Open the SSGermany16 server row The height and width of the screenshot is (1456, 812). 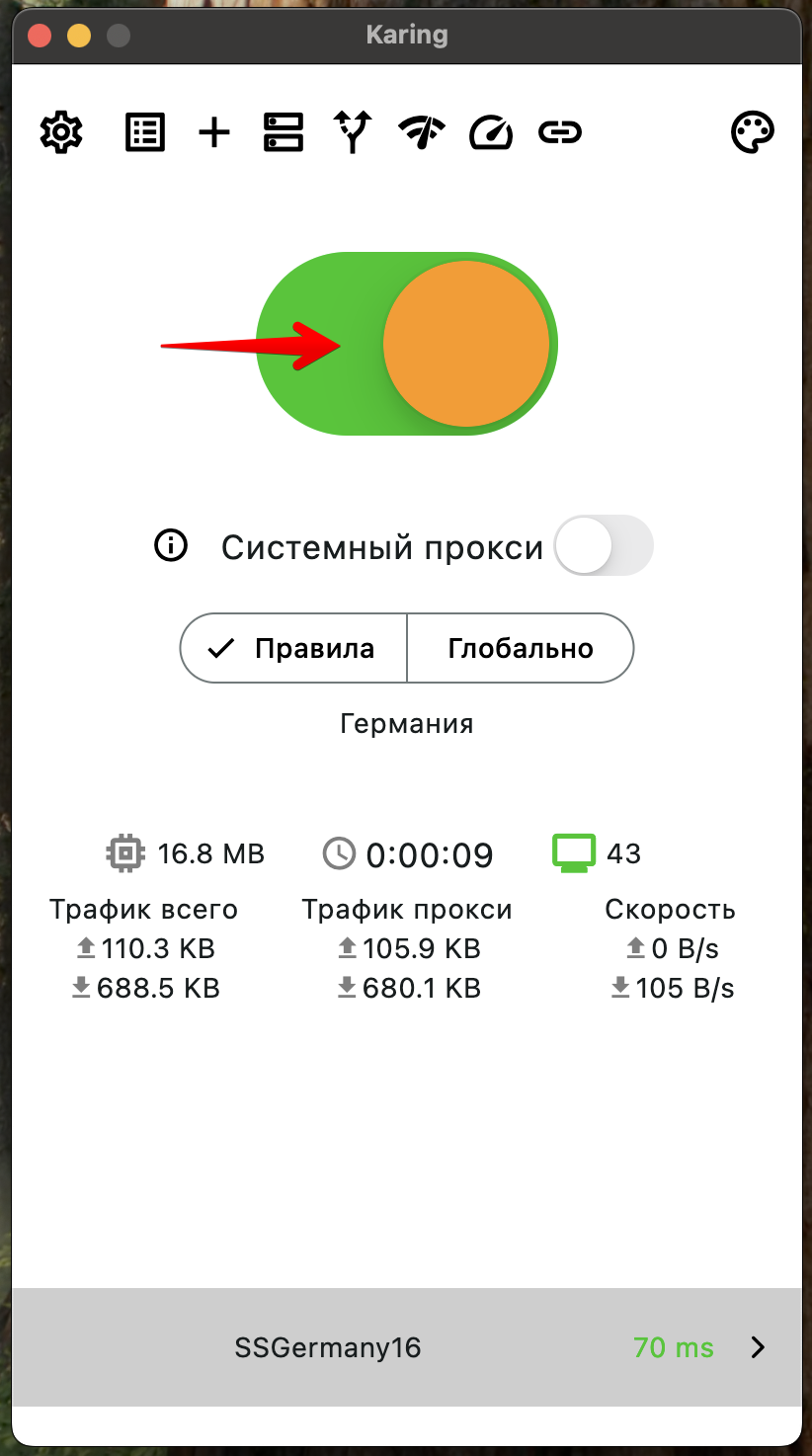pyautogui.click(x=406, y=1347)
